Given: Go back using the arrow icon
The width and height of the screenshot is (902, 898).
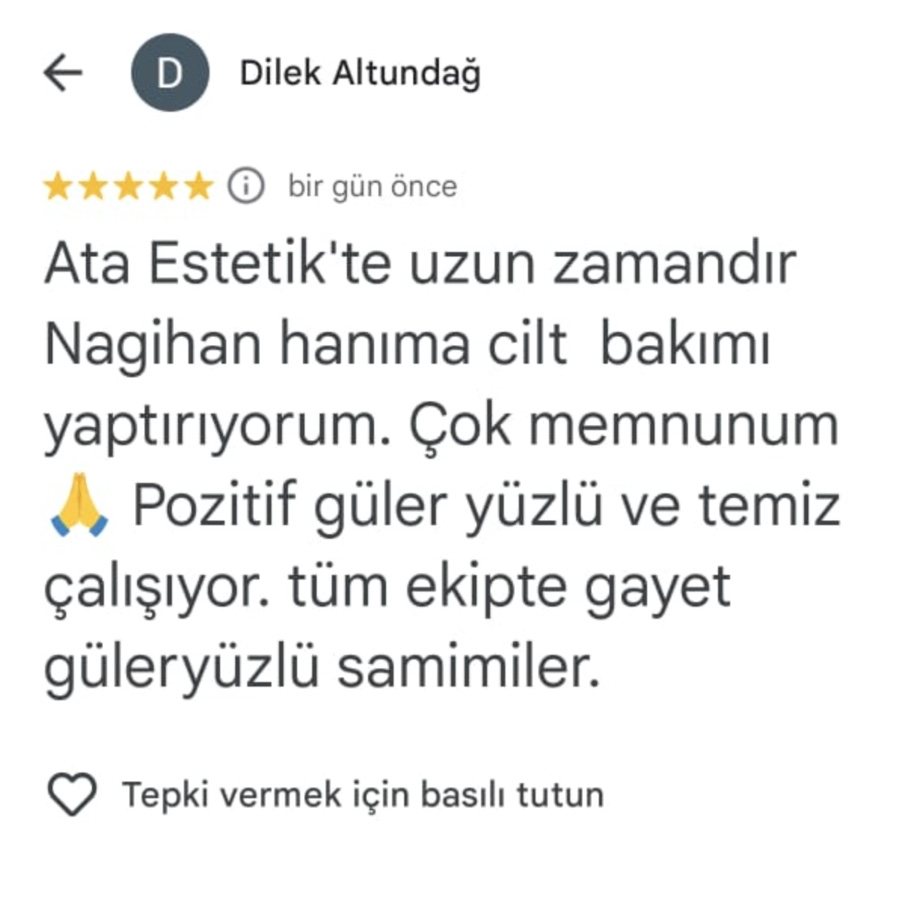Looking at the screenshot, I should pos(63,73).
